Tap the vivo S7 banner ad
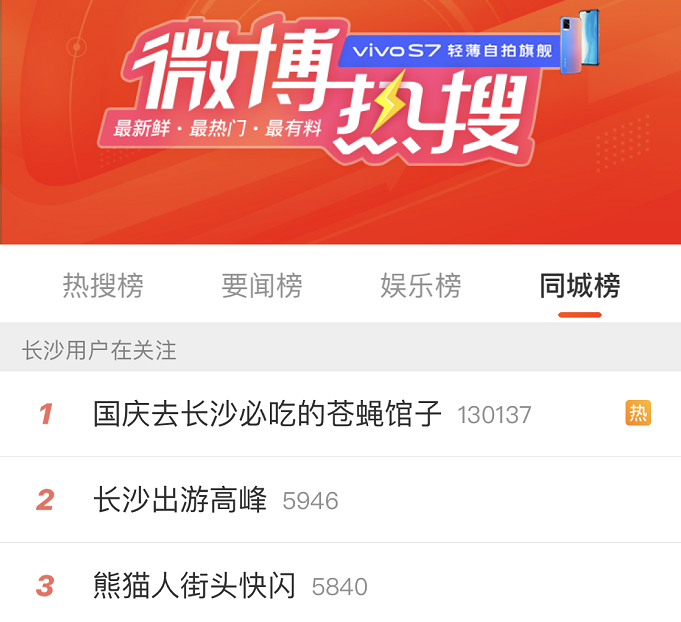 pos(470,49)
